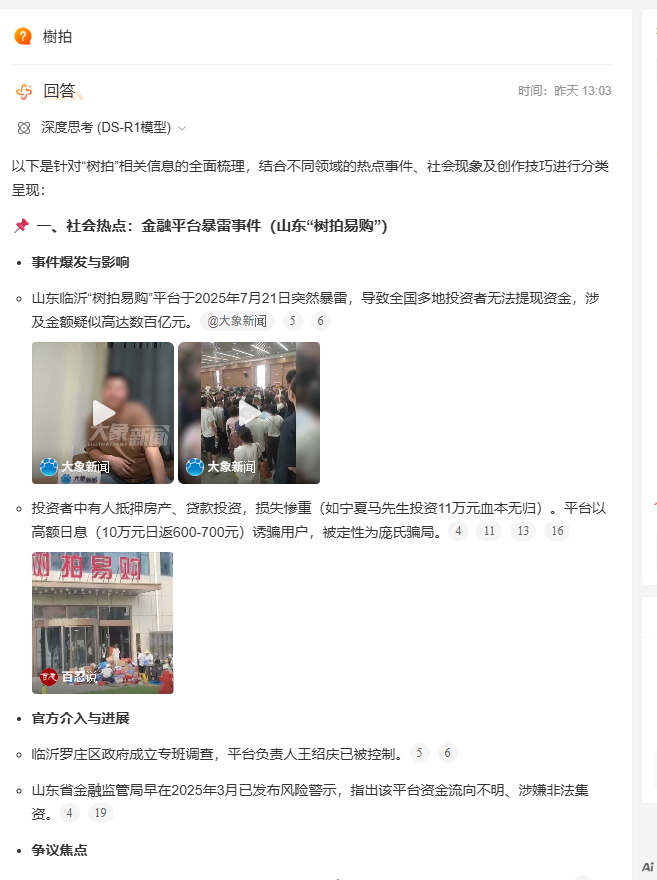Open citation 19 after the 非法集资 sentence

tap(100, 813)
